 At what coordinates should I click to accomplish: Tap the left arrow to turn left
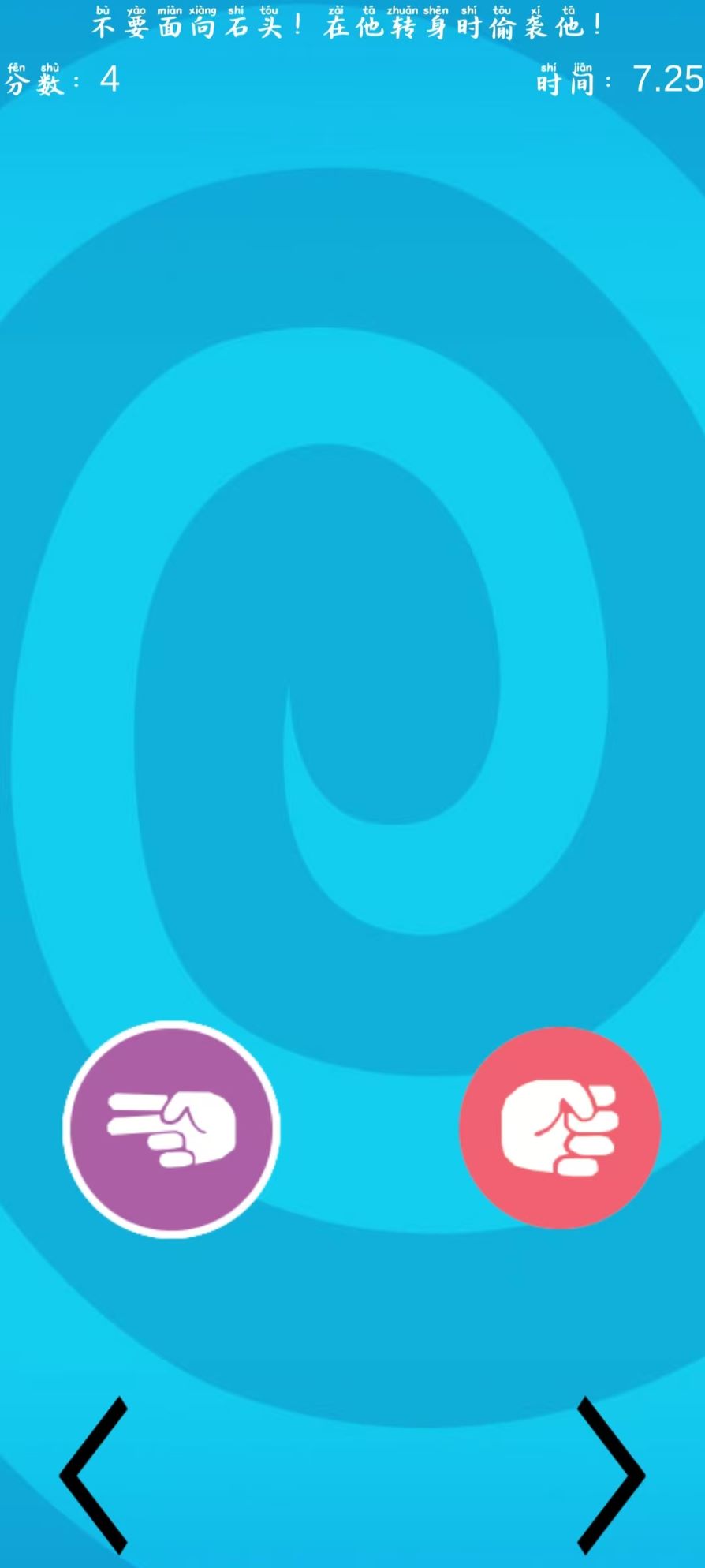pyautogui.click(x=93, y=1474)
